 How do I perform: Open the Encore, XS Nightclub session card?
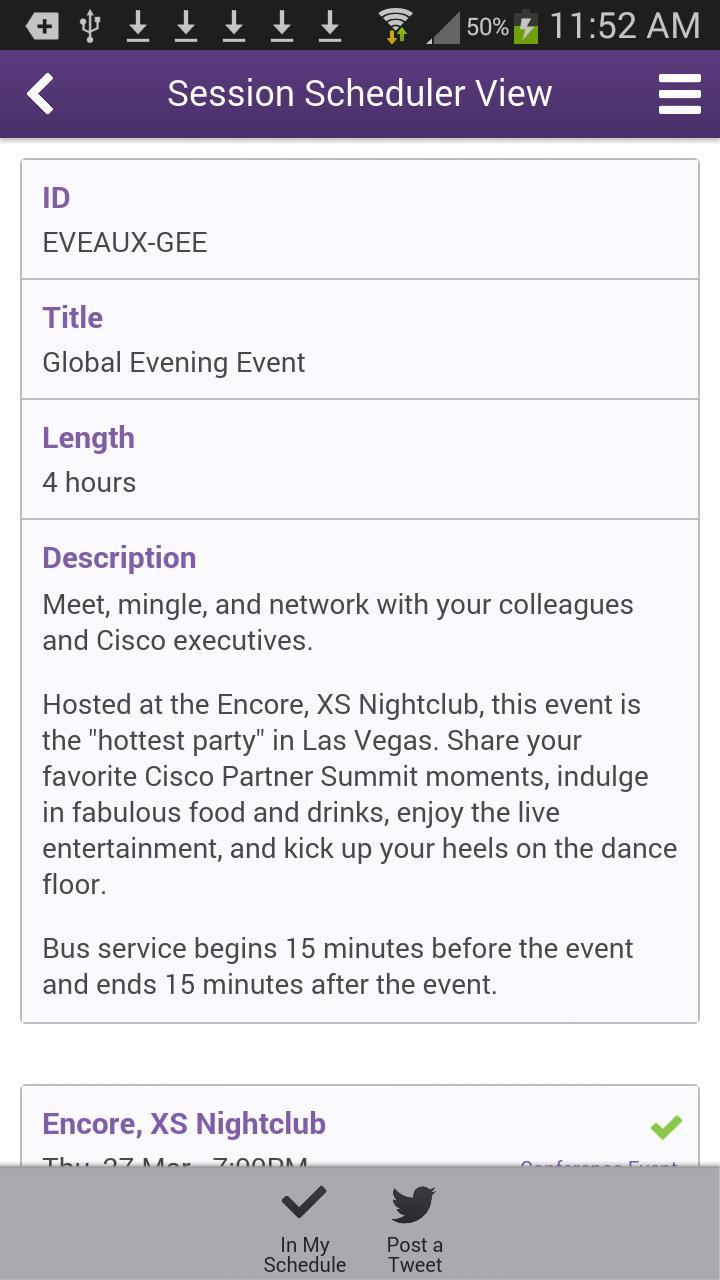point(360,1126)
